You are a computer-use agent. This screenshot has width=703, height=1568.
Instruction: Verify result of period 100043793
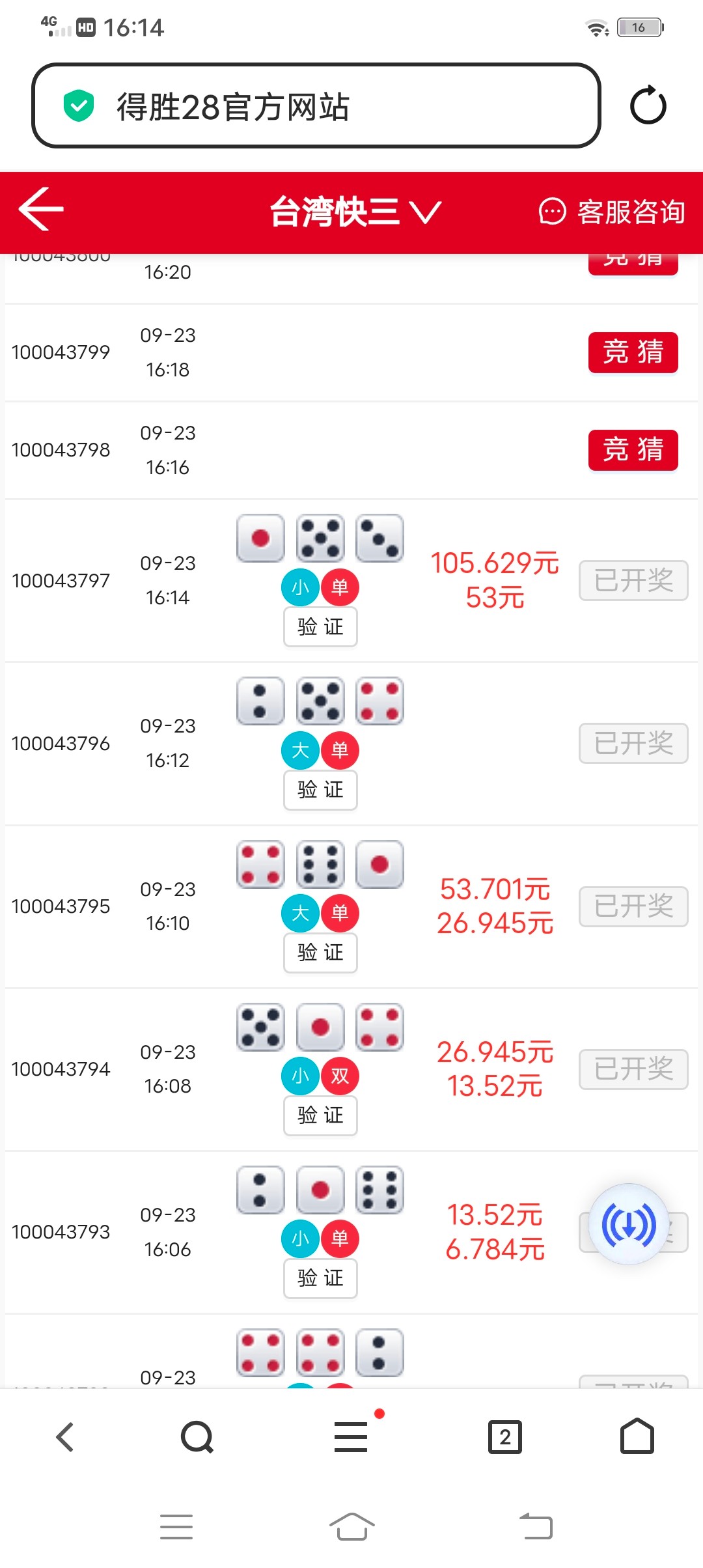[320, 1278]
